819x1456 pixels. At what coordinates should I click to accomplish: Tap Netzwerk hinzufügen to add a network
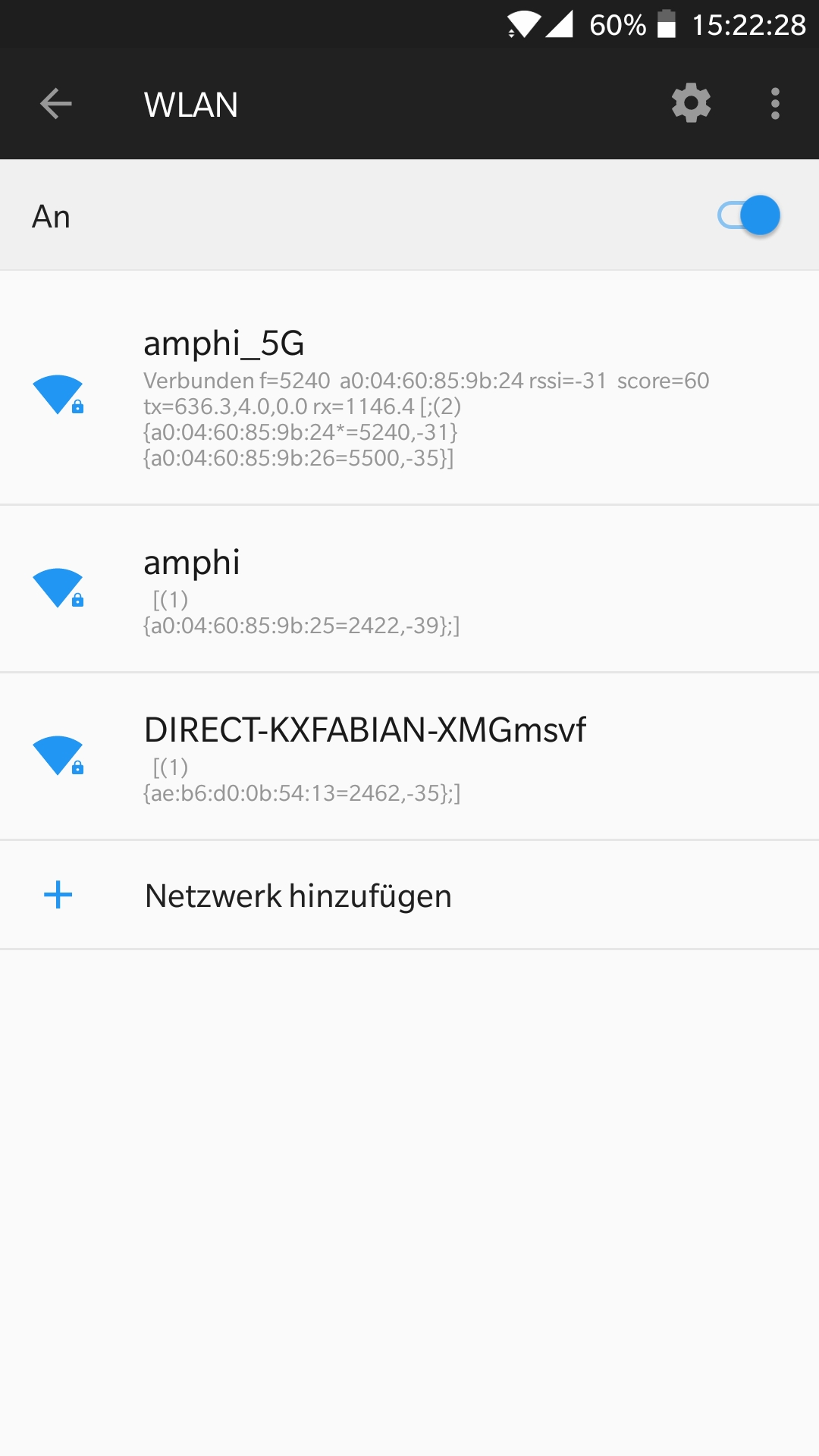(x=409, y=896)
